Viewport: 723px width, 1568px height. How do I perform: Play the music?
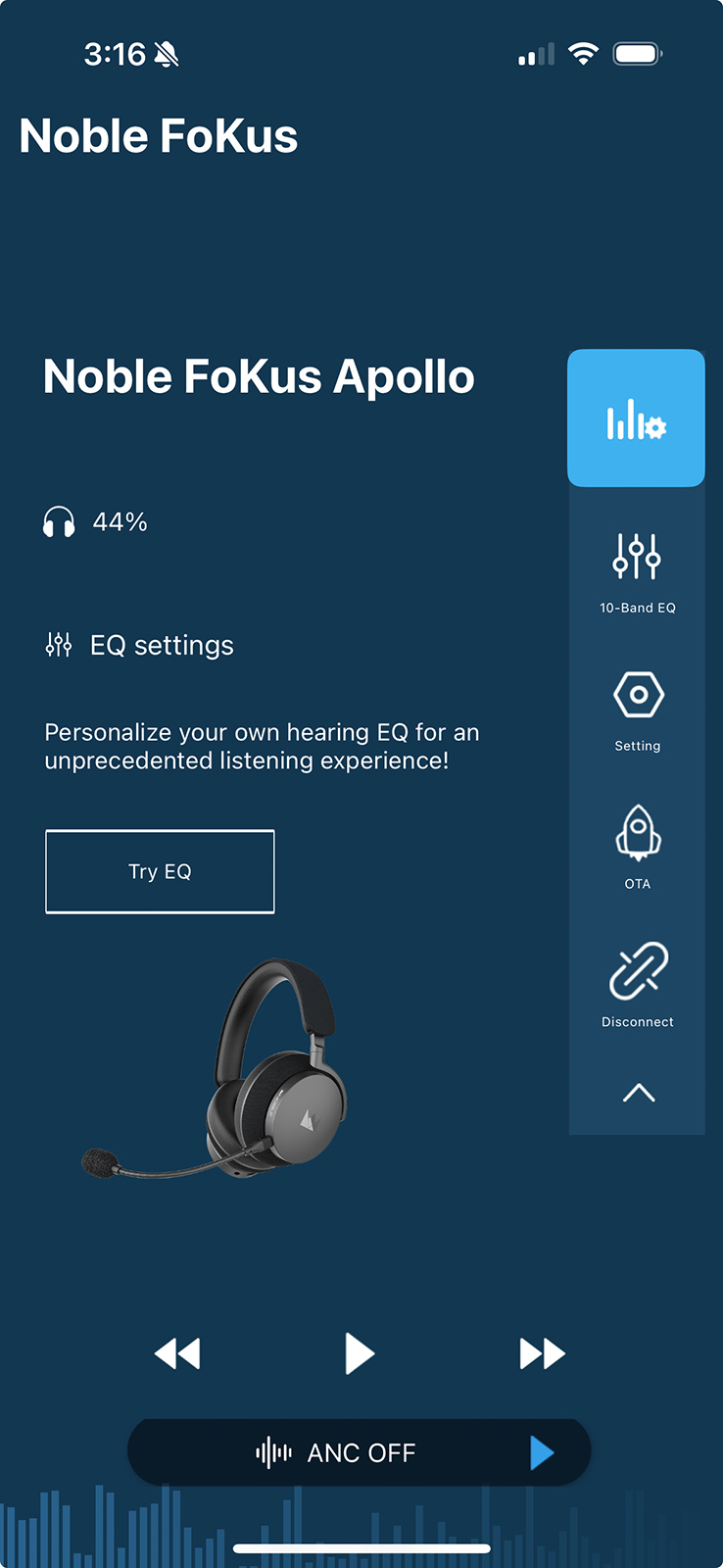[360, 1353]
